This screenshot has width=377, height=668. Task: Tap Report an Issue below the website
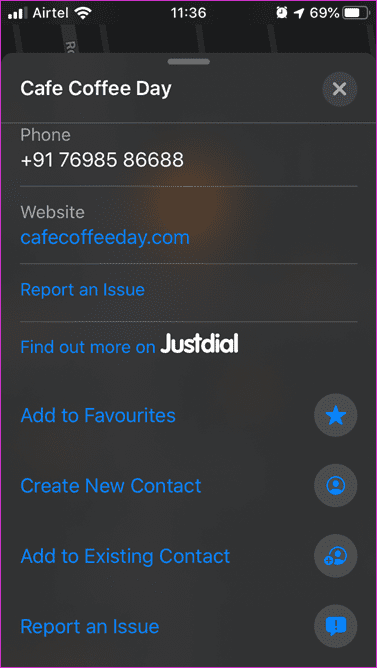(x=83, y=290)
